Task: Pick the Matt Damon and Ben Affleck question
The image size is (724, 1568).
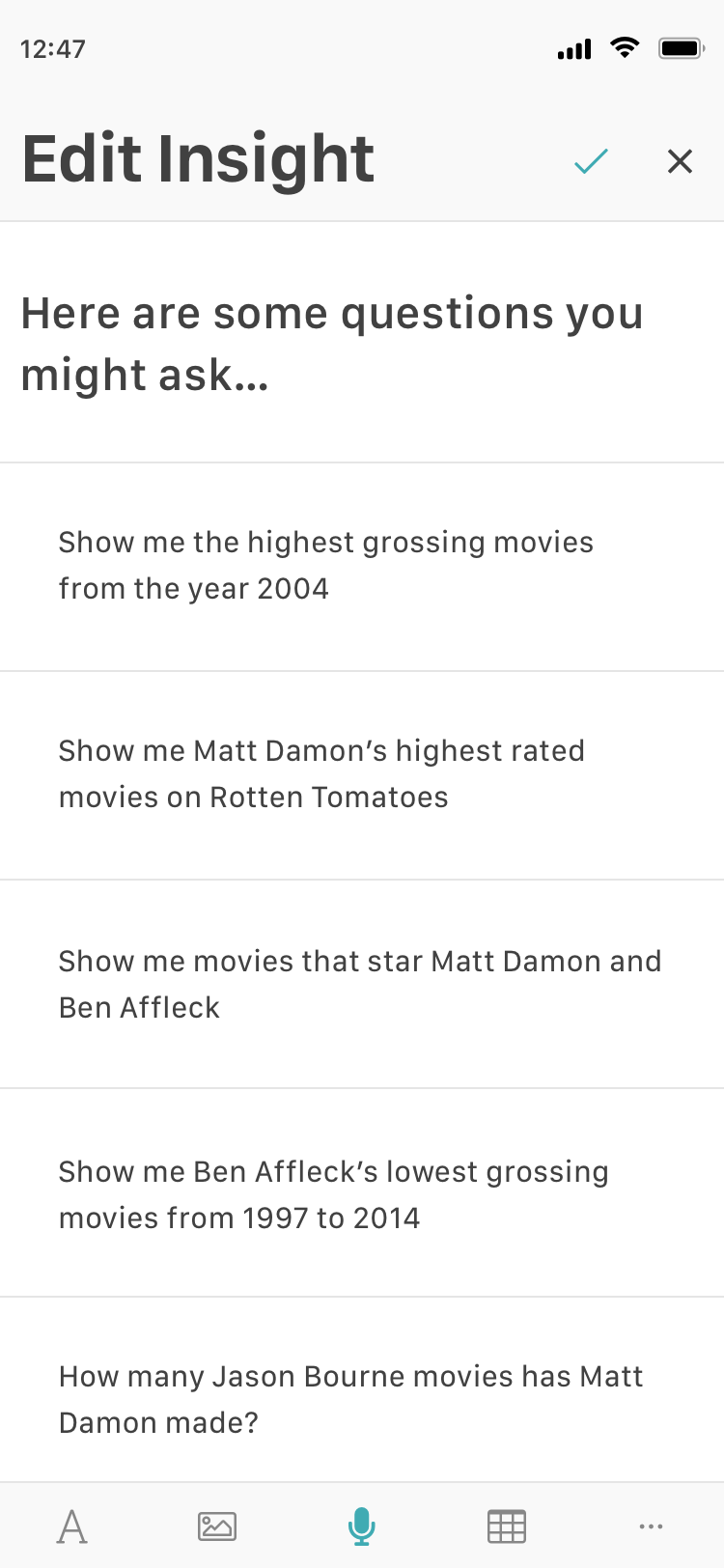Action: tap(359, 984)
